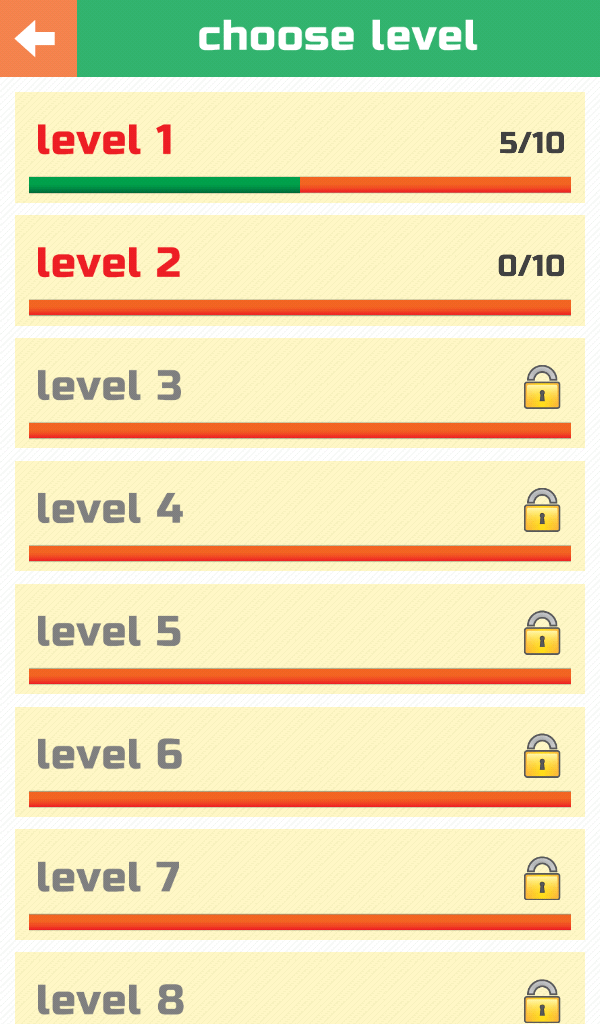Viewport: 600px width, 1024px height.
Task: Go back using the arrow button
Action: point(37,38)
